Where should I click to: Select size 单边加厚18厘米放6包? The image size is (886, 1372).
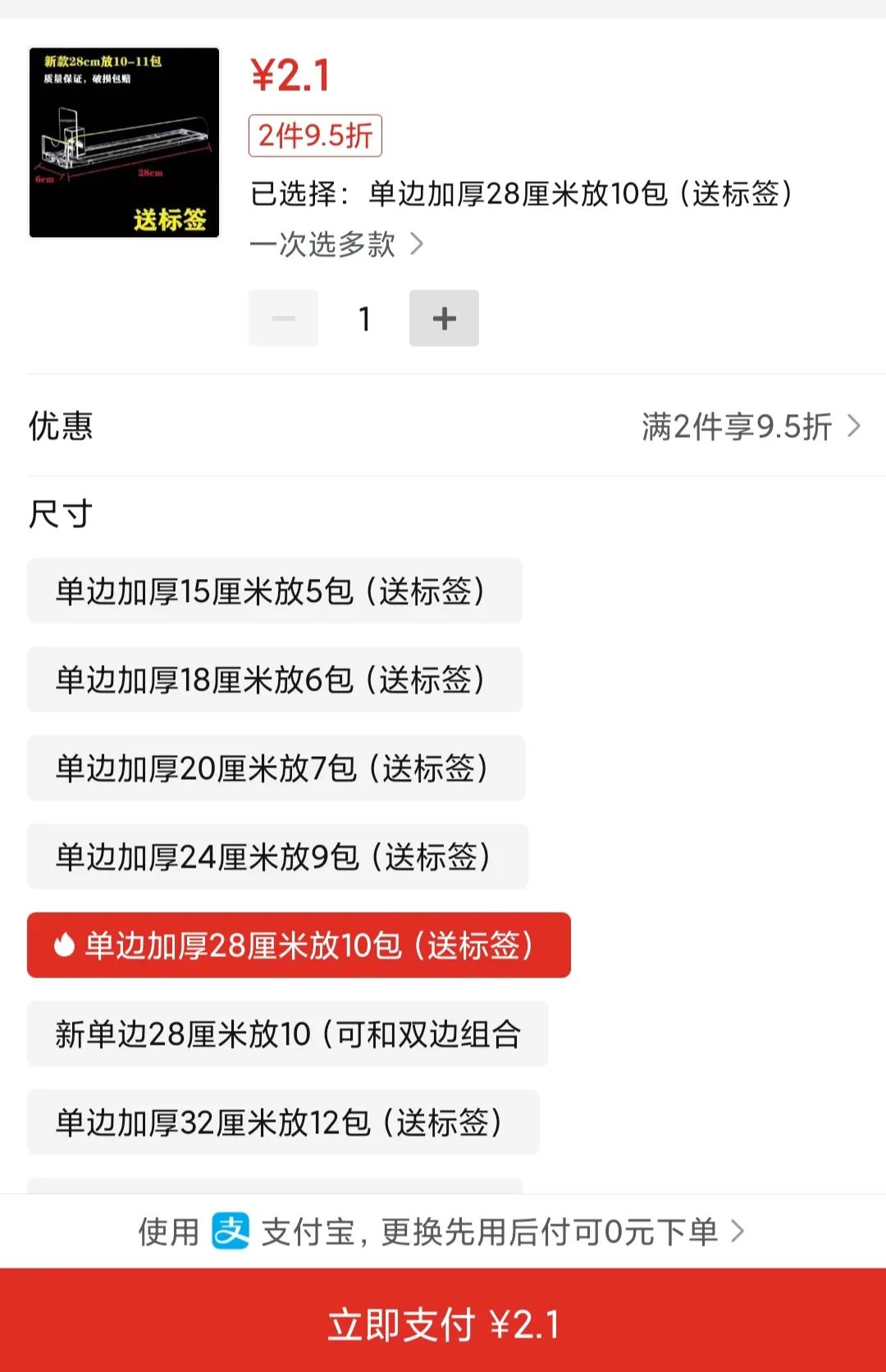click(x=275, y=680)
